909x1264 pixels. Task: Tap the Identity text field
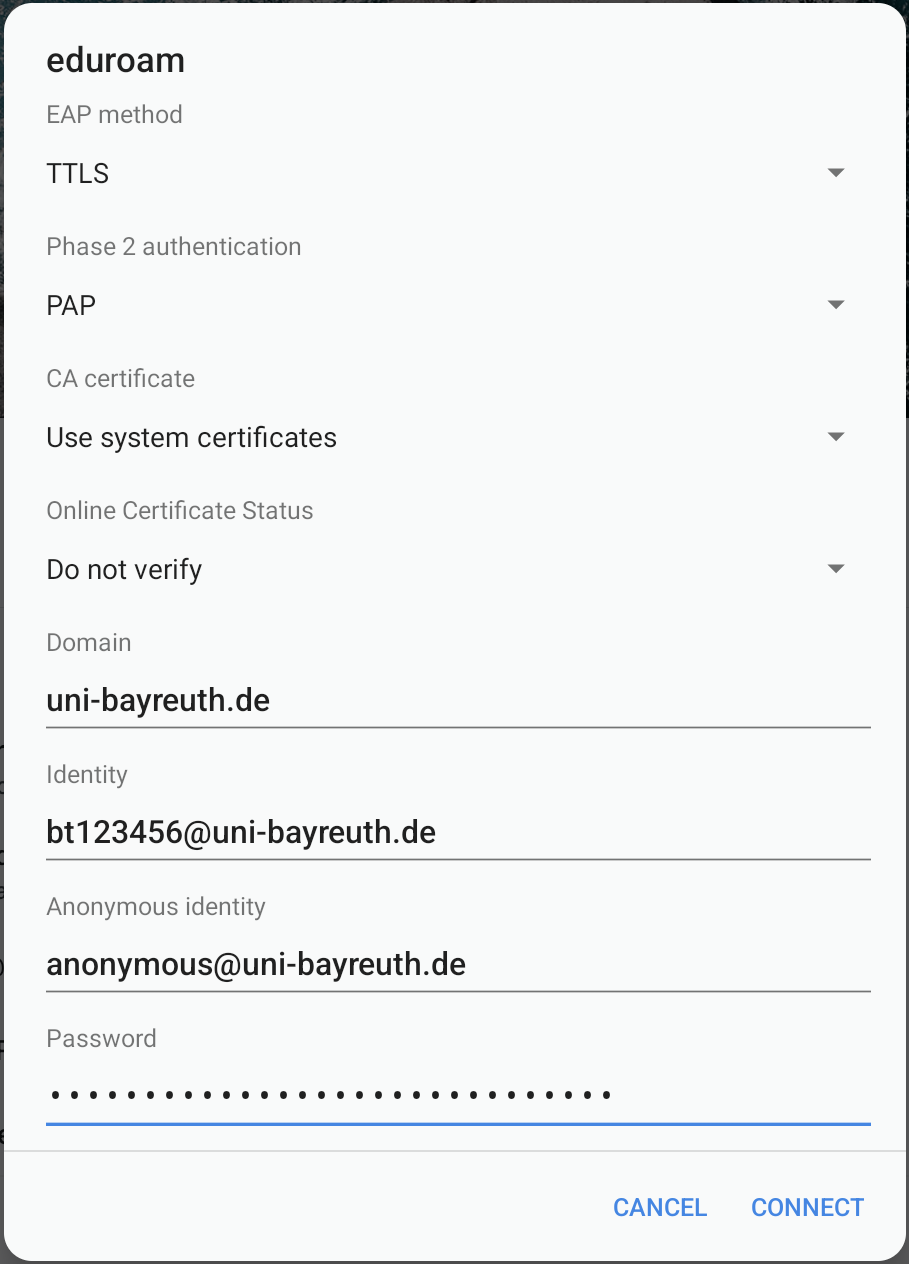click(458, 833)
